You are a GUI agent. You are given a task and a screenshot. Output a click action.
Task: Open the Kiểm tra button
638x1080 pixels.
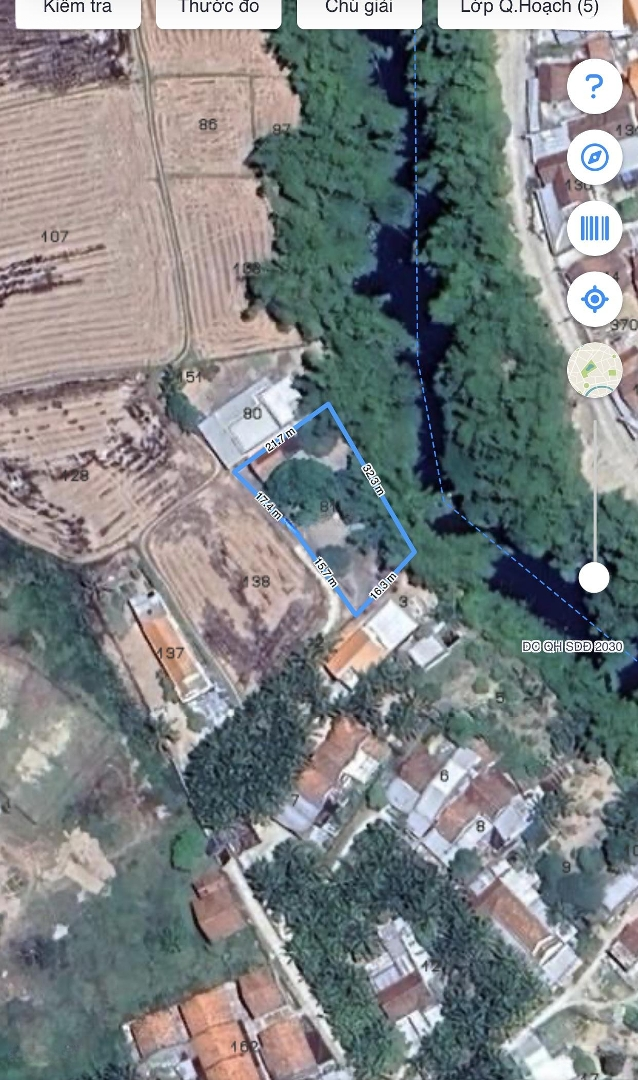point(77,10)
